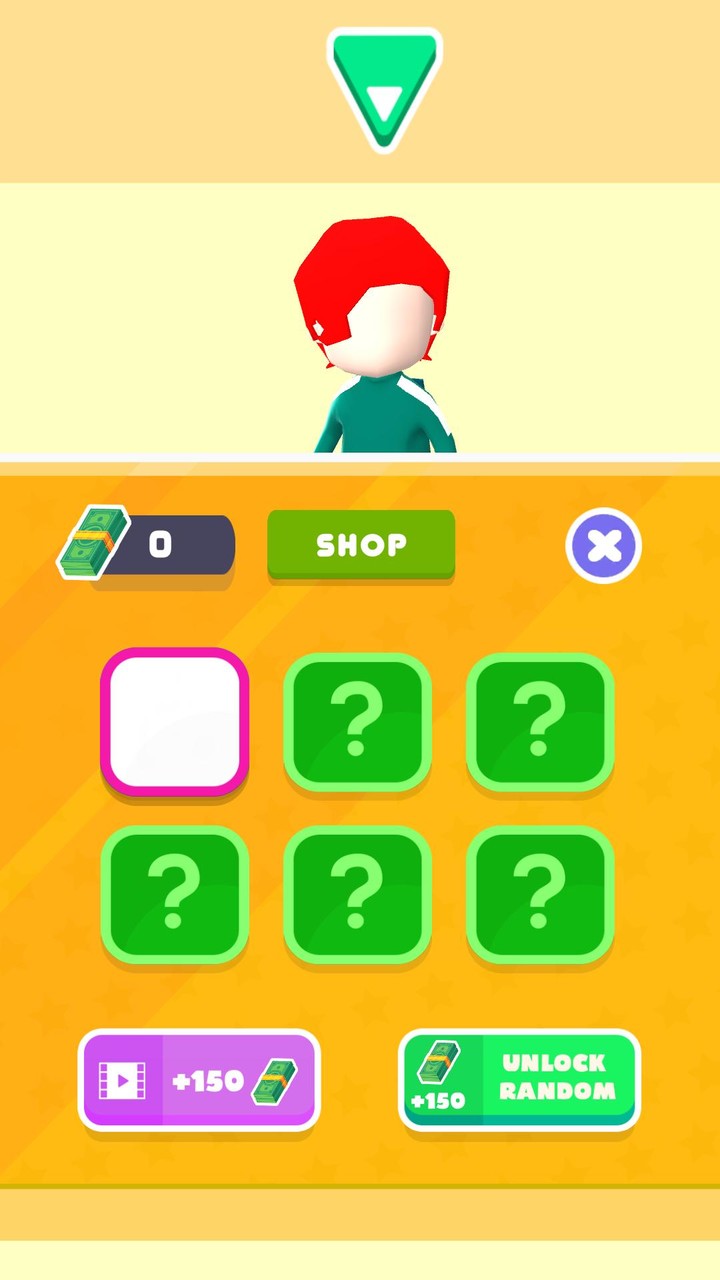Image resolution: width=720 pixels, height=1280 pixels.
Task: Watch video ad for +150 cash
Action: coord(199,1080)
